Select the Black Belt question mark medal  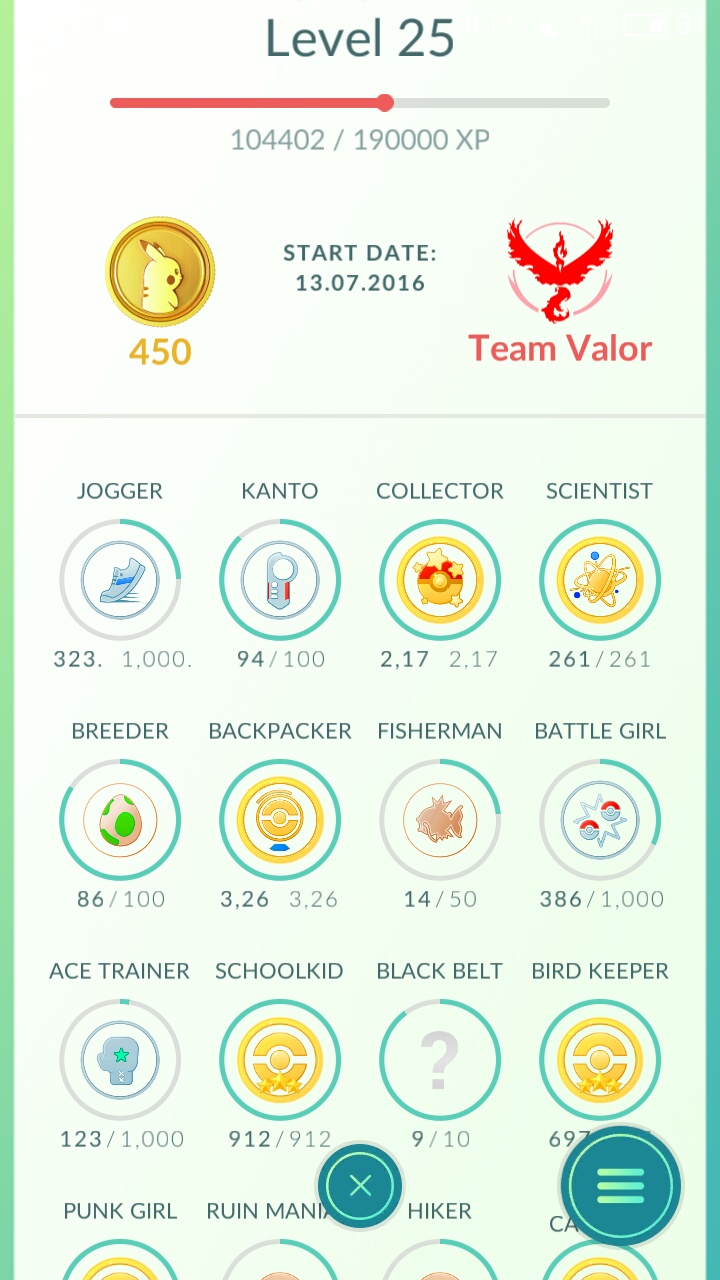440,1060
